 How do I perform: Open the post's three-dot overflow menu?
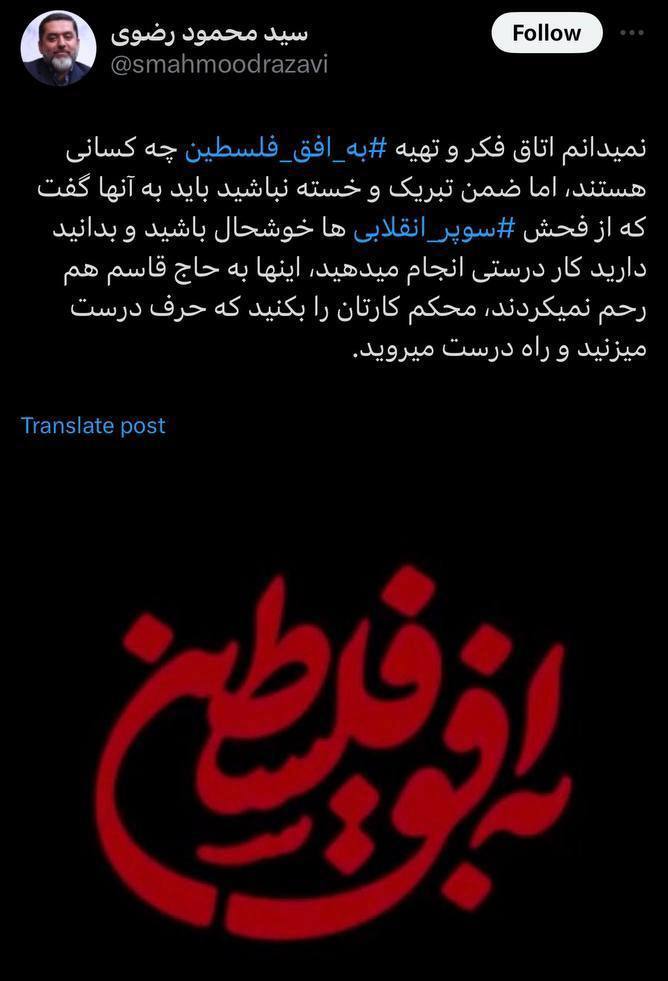point(632,33)
